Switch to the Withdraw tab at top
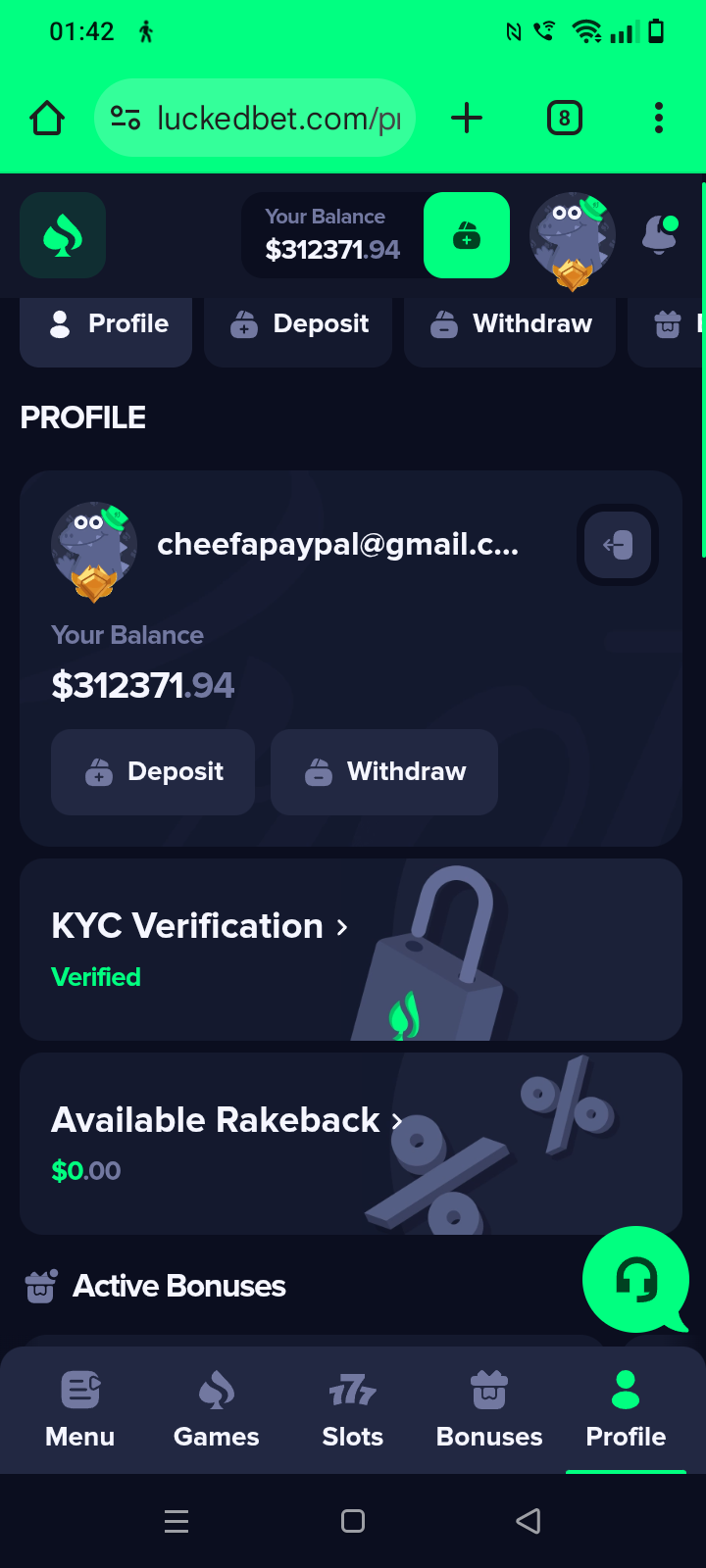The width and height of the screenshot is (706, 1568). click(510, 324)
